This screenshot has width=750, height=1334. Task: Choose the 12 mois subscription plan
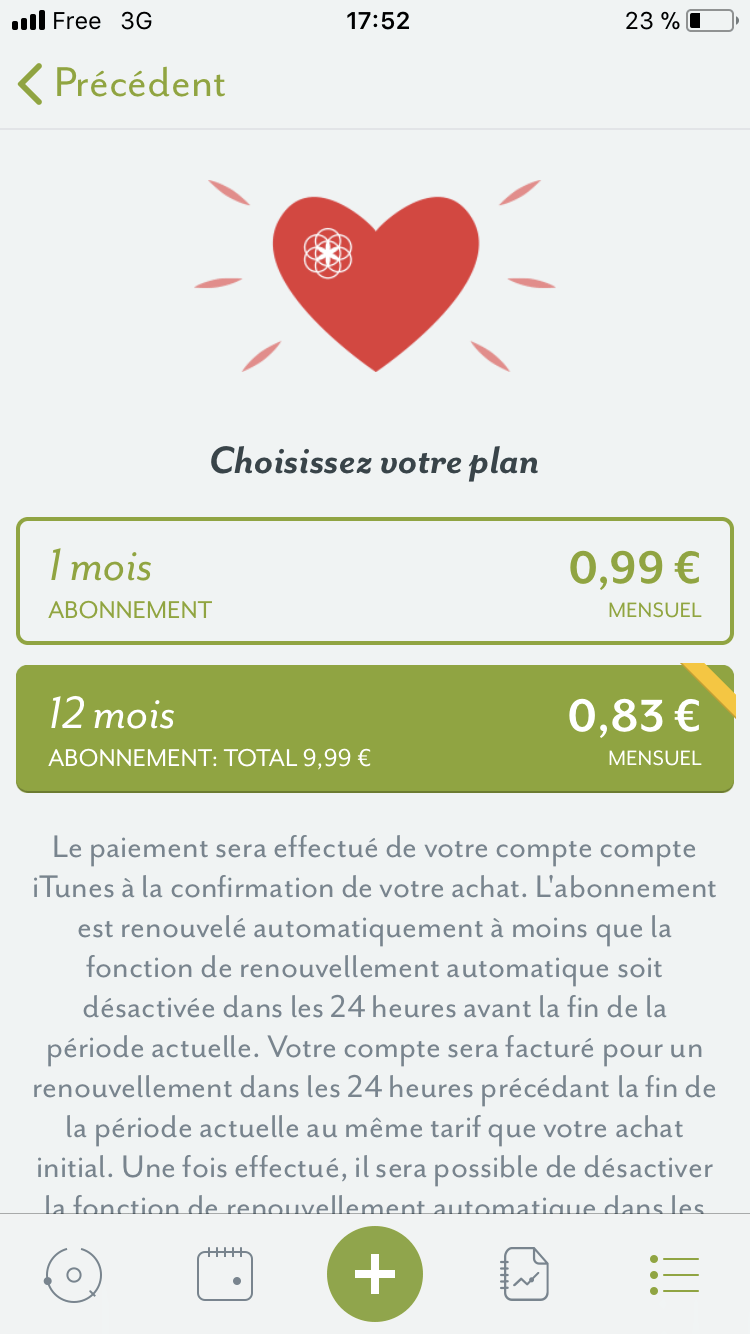click(x=375, y=729)
